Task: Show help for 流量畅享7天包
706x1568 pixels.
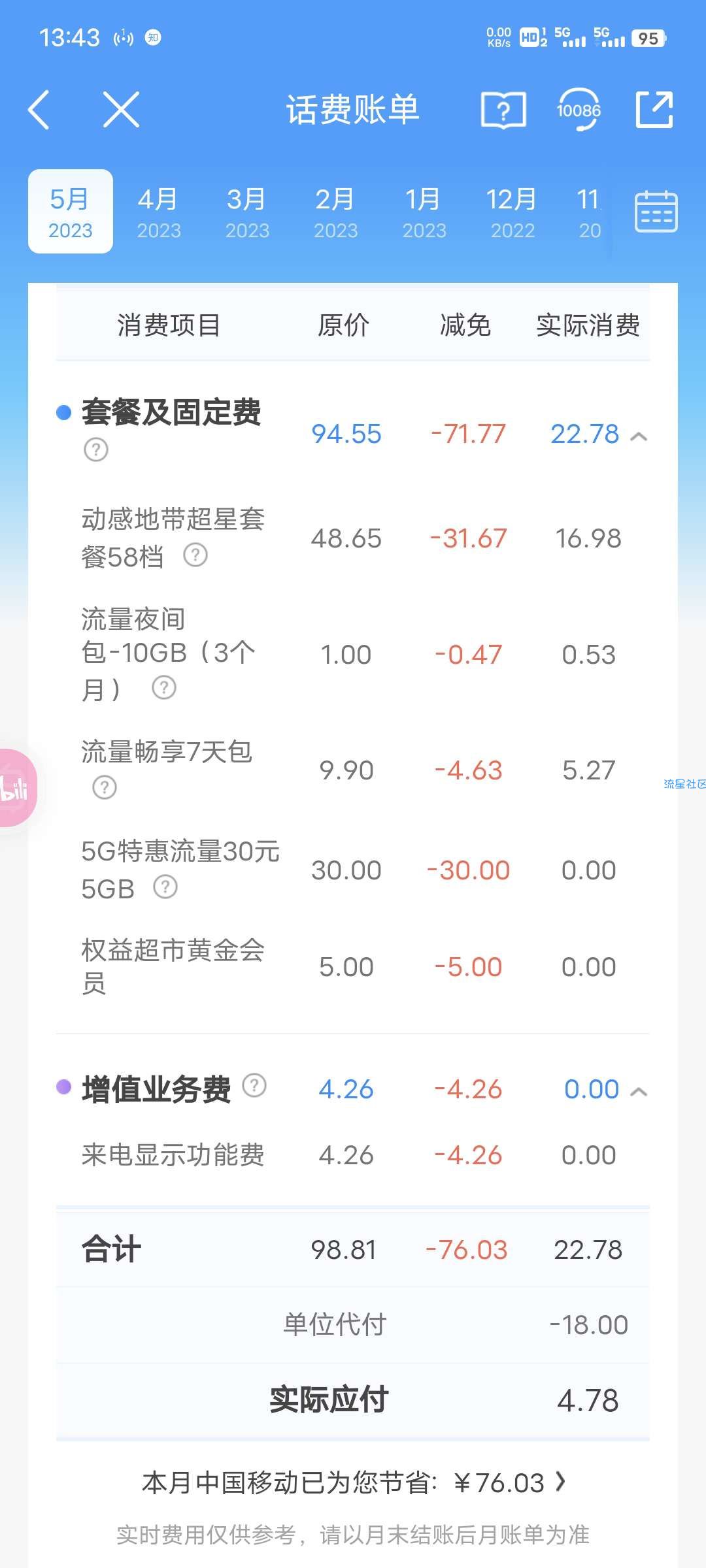Action: pos(105,787)
